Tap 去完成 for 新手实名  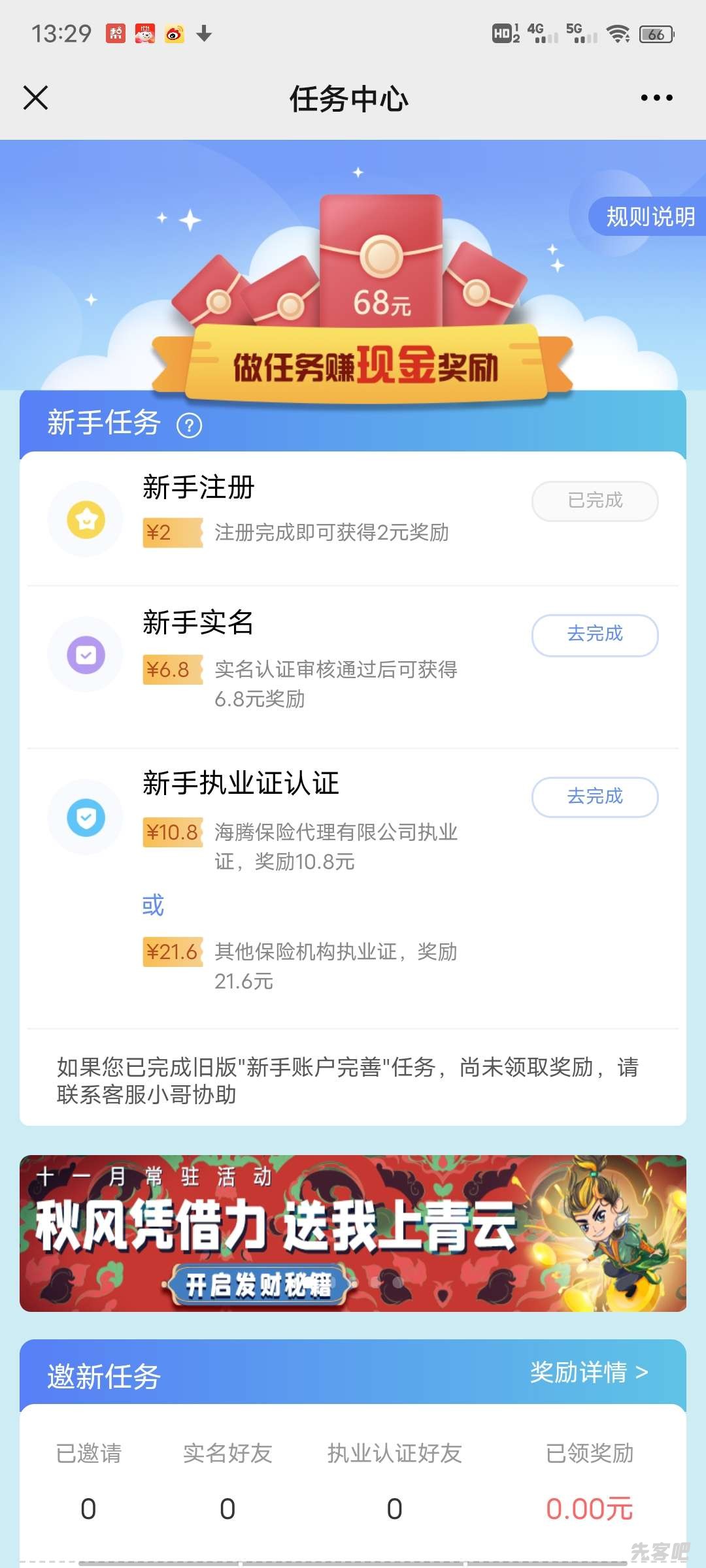tap(594, 634)
